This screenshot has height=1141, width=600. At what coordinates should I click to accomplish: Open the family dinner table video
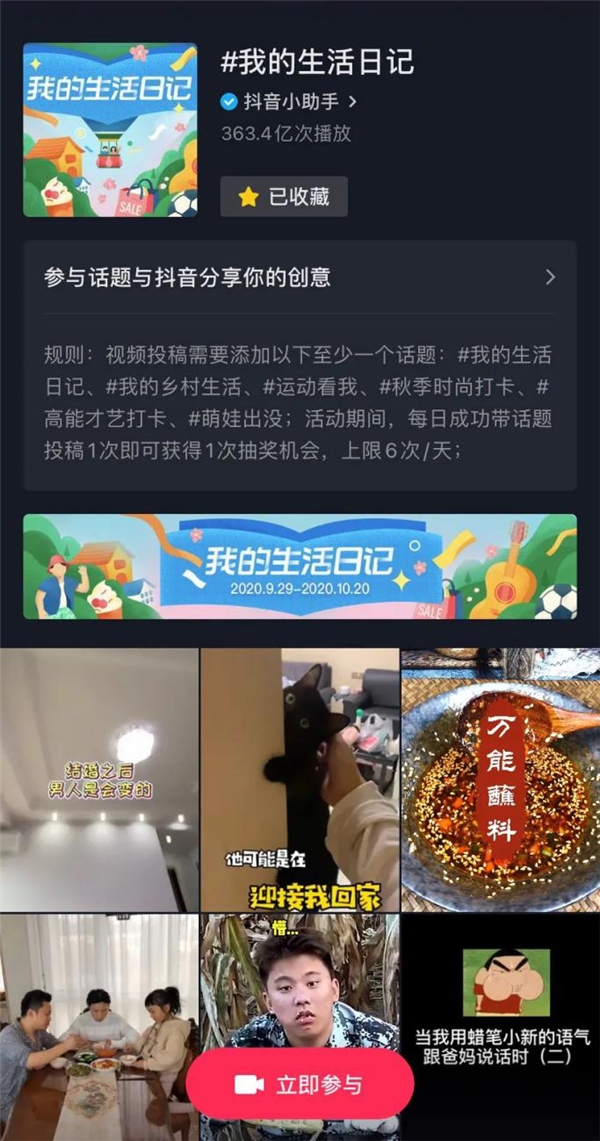(99, 1000)
